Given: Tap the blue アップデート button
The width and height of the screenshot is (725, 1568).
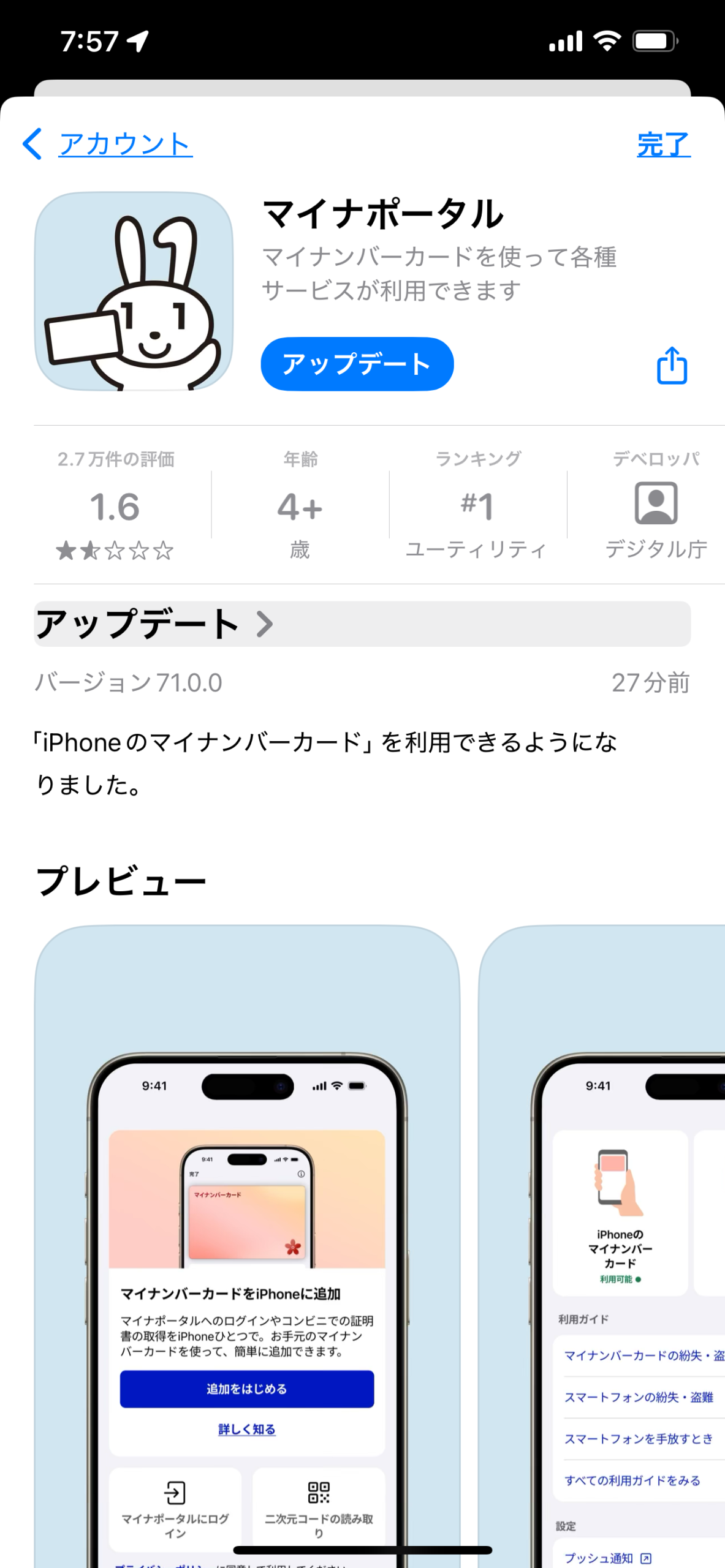Looking at the screenshot, I should [x=357, y=364].
